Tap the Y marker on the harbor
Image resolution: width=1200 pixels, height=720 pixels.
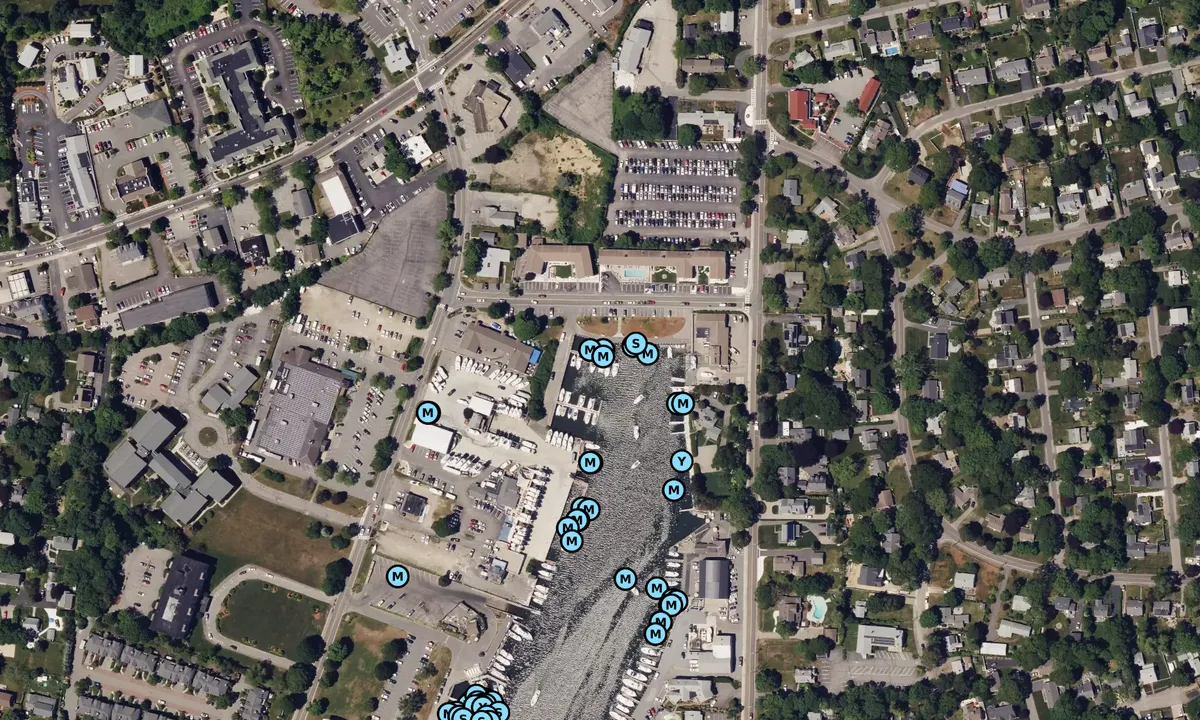pos(681,461)
